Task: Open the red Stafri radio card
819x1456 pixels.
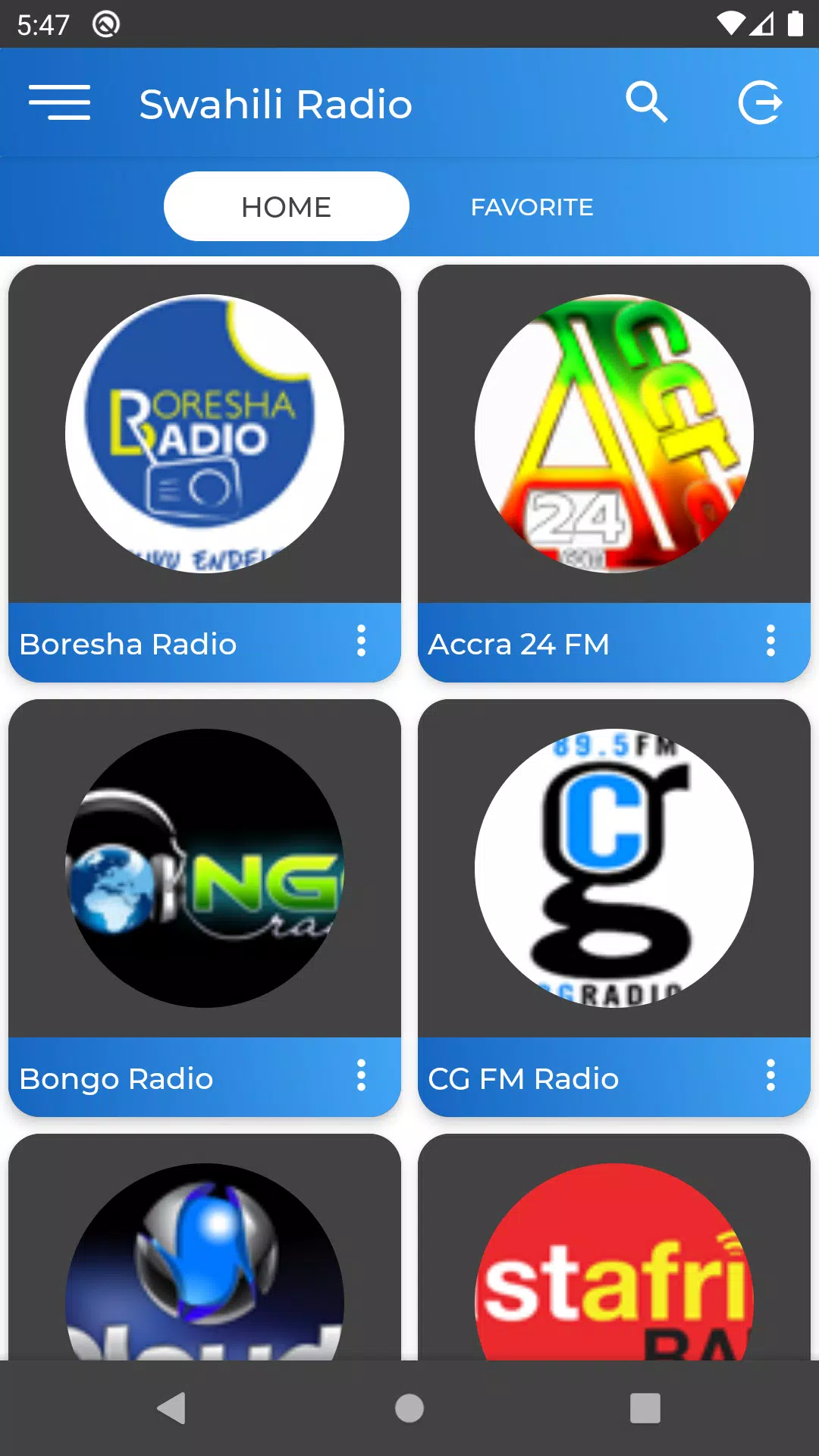Action: pyautogui.click(x=614, y=1247)
